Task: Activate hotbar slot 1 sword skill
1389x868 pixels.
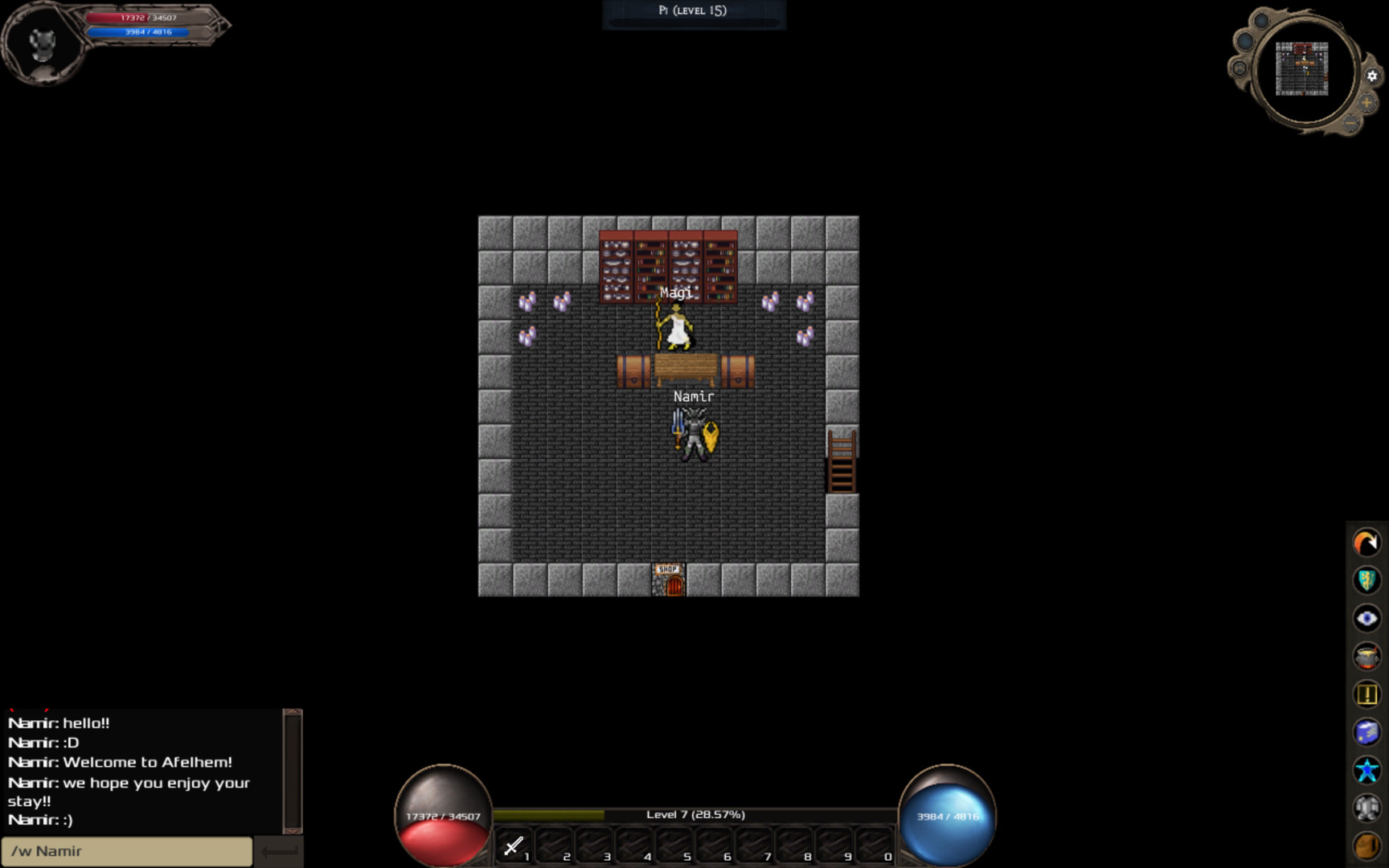Action: point(514,846)
